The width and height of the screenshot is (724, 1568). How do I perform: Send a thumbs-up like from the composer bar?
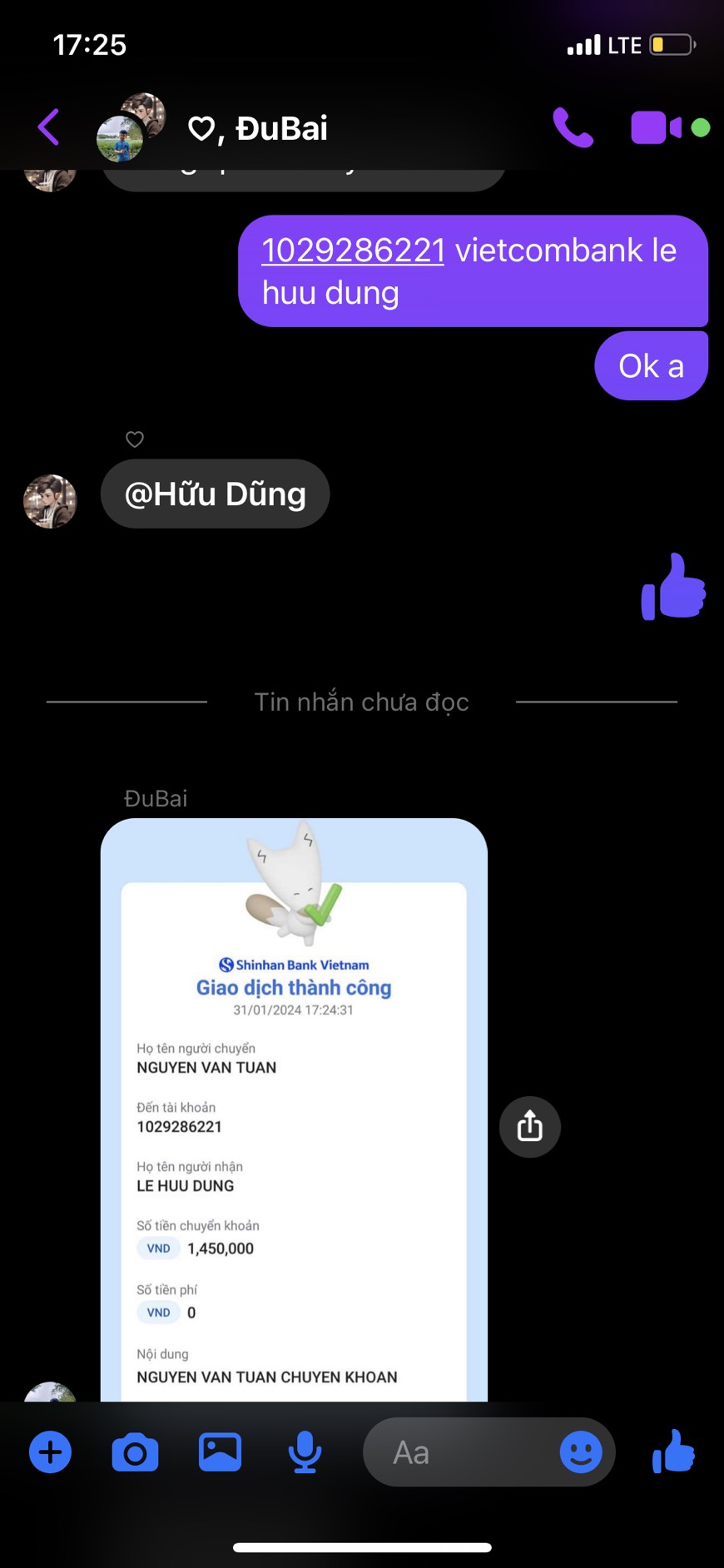pyautogui.click(x=672, y=1451)
